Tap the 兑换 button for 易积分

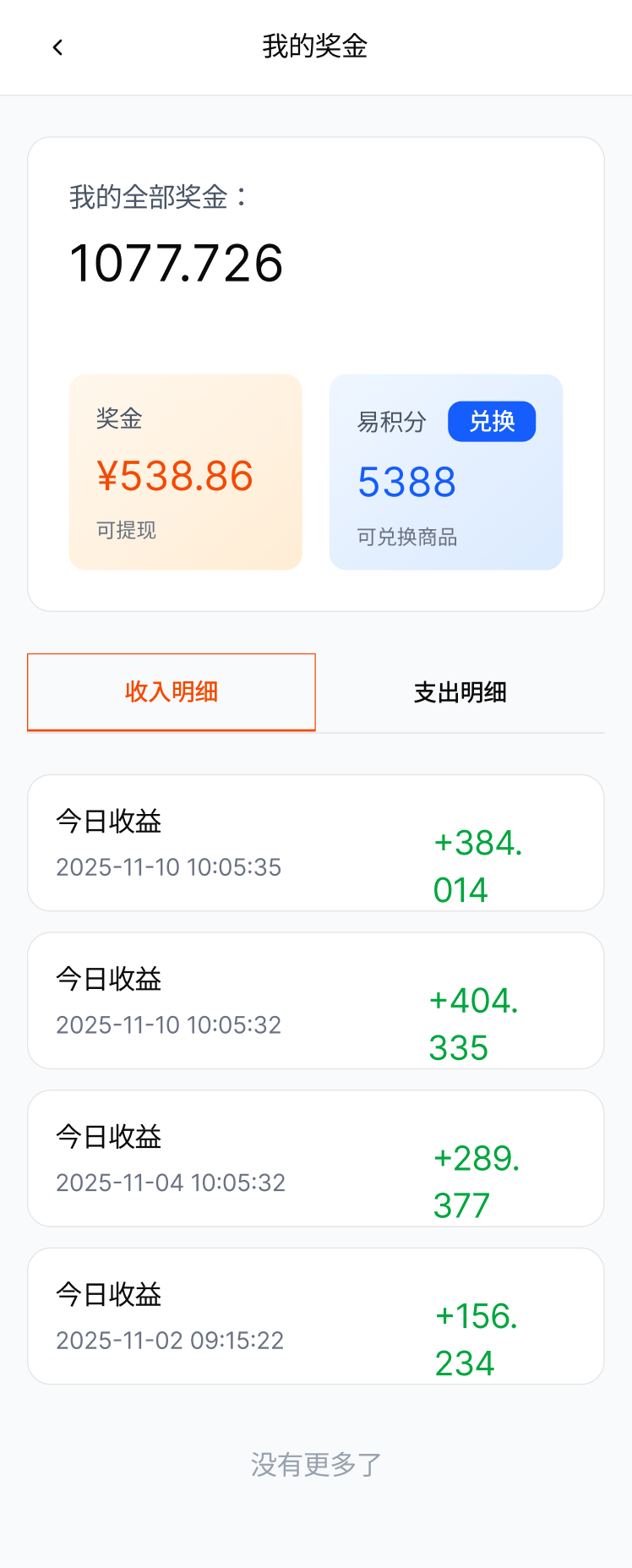coord(491,421)
